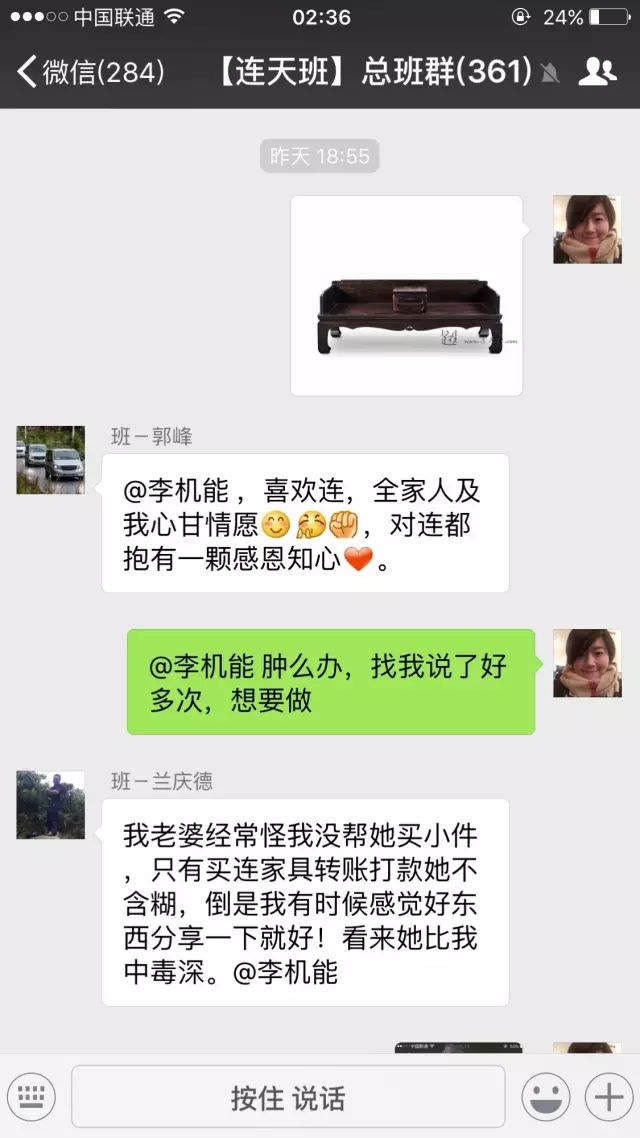Switch to keyboard input
The width and height of the screenshot is (640, 1138).
pos(32,1097)
